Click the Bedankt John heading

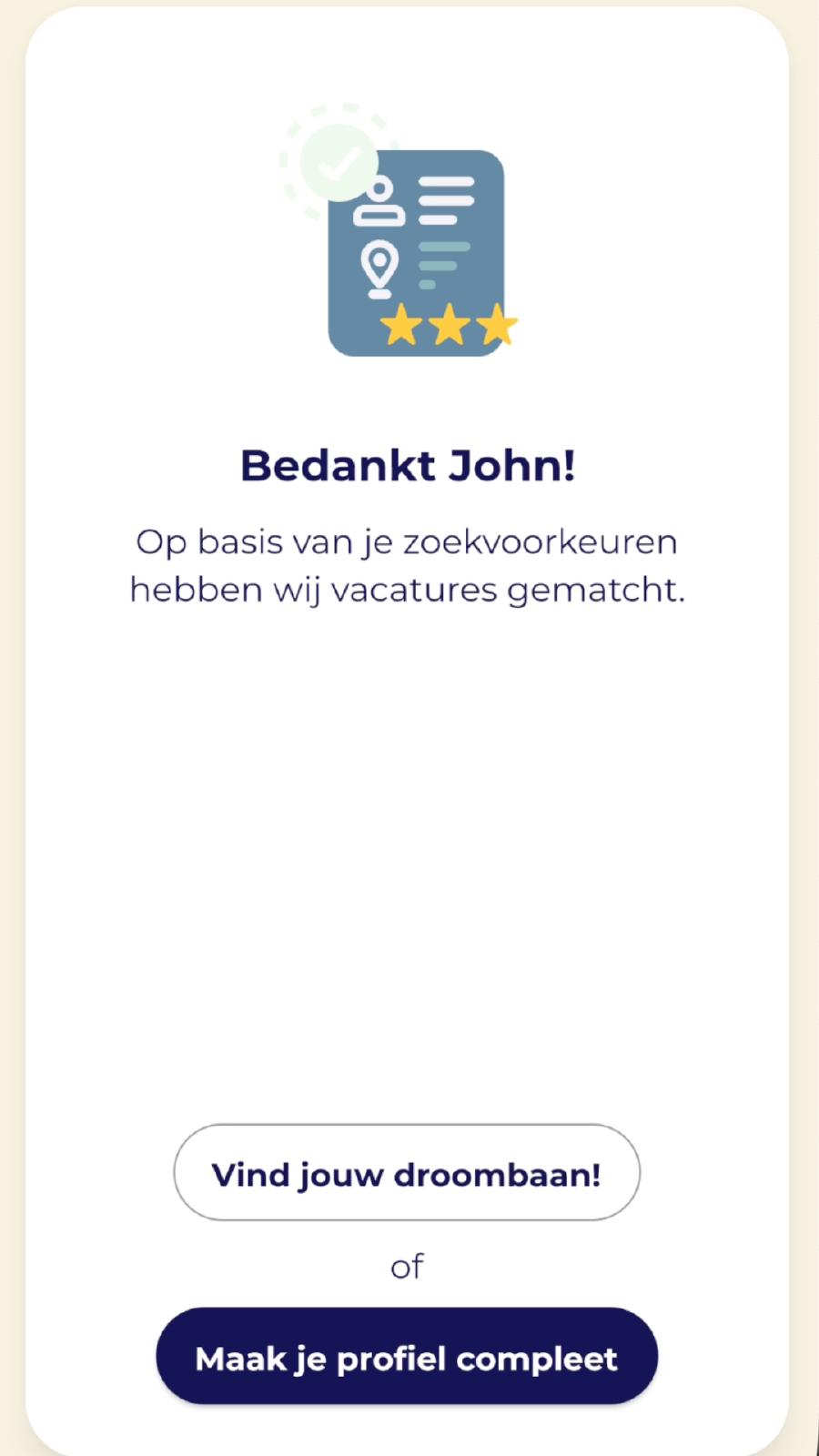tap(408, 465)
